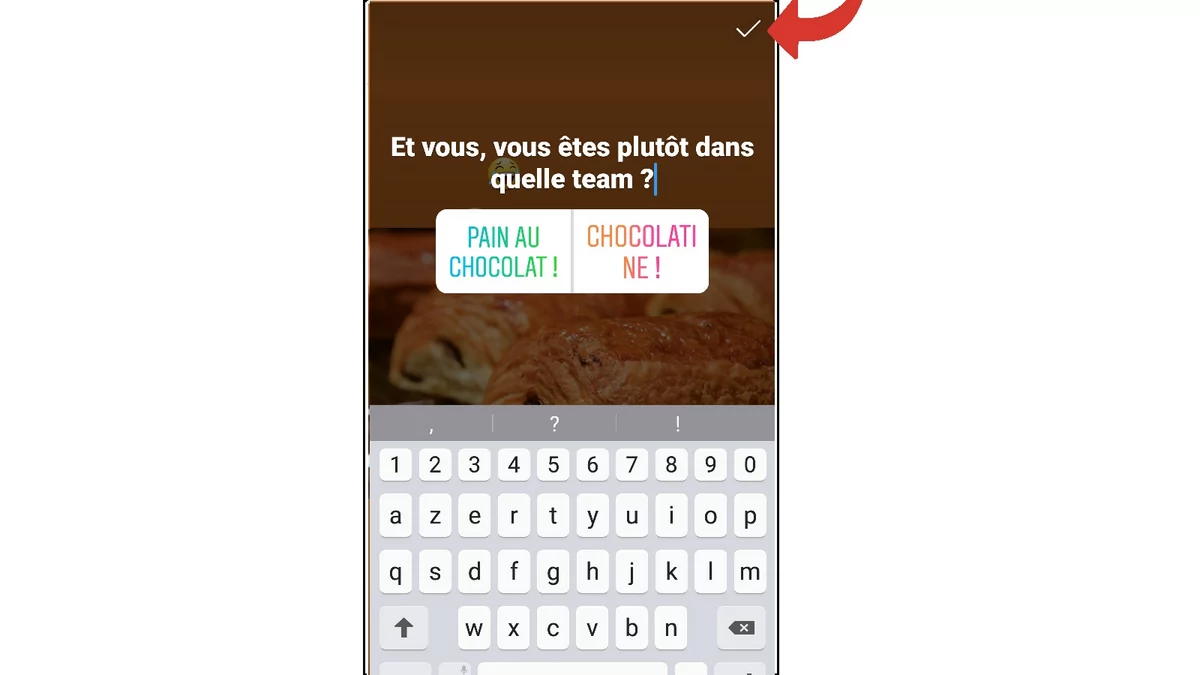Edit the question text field
Screen dimensions: 1200x675
572,164
